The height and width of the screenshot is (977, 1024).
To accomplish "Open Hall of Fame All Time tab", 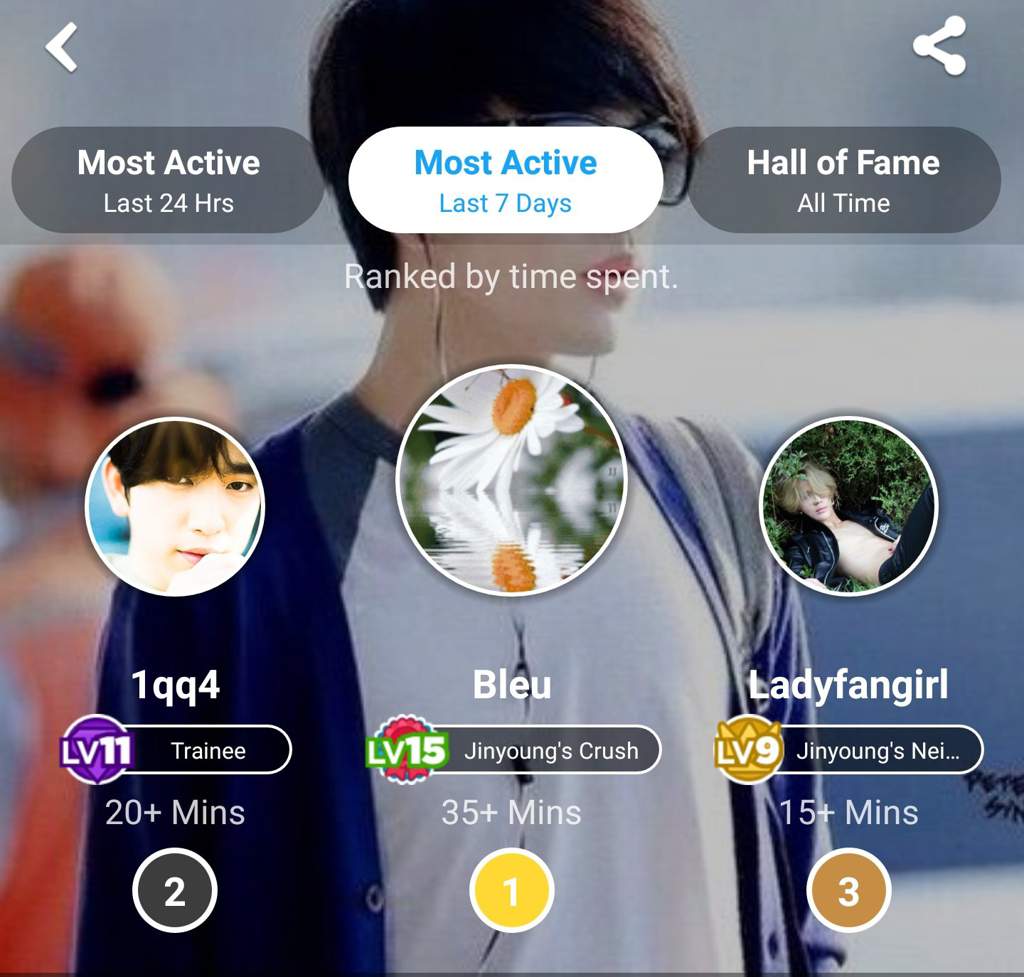I will coord(843,180).
